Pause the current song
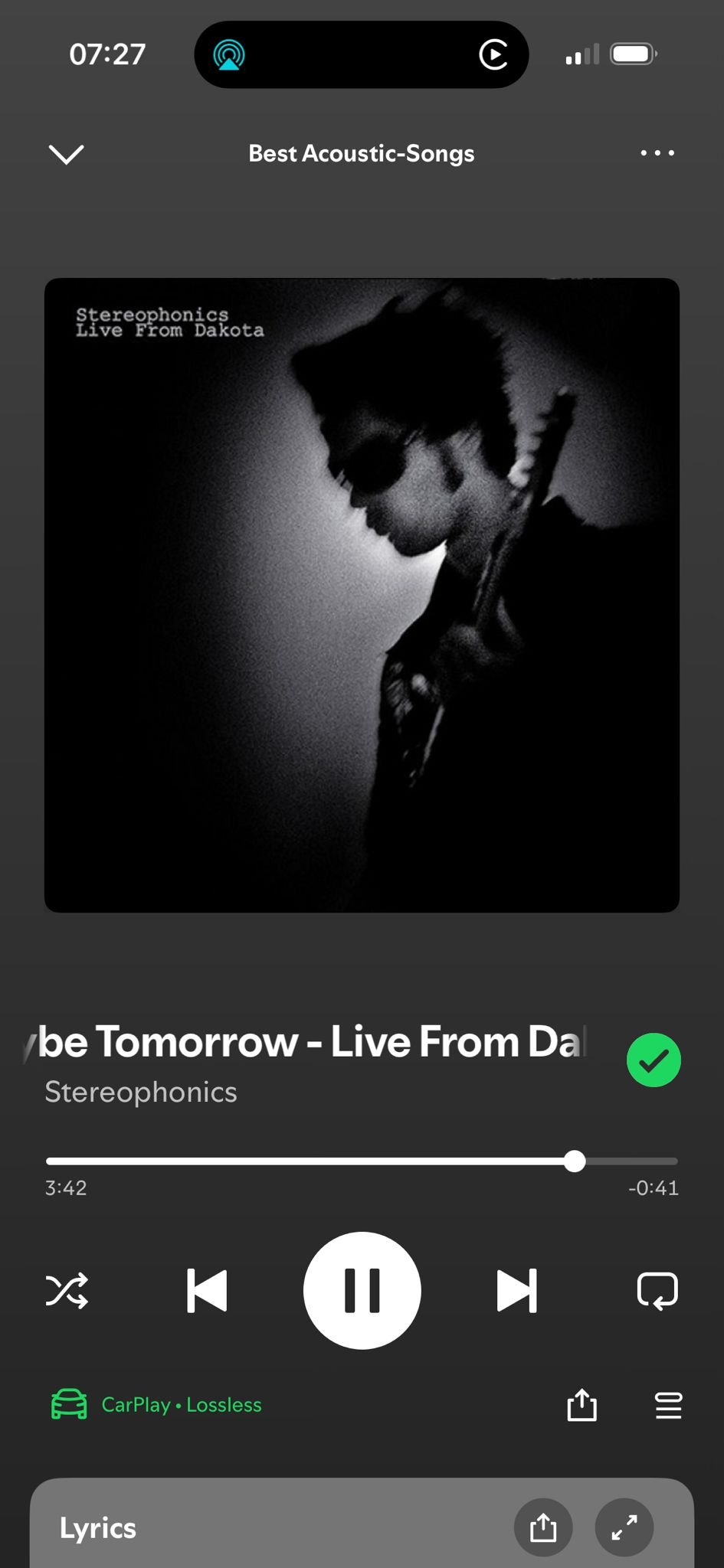 (x=362, y=1291)
